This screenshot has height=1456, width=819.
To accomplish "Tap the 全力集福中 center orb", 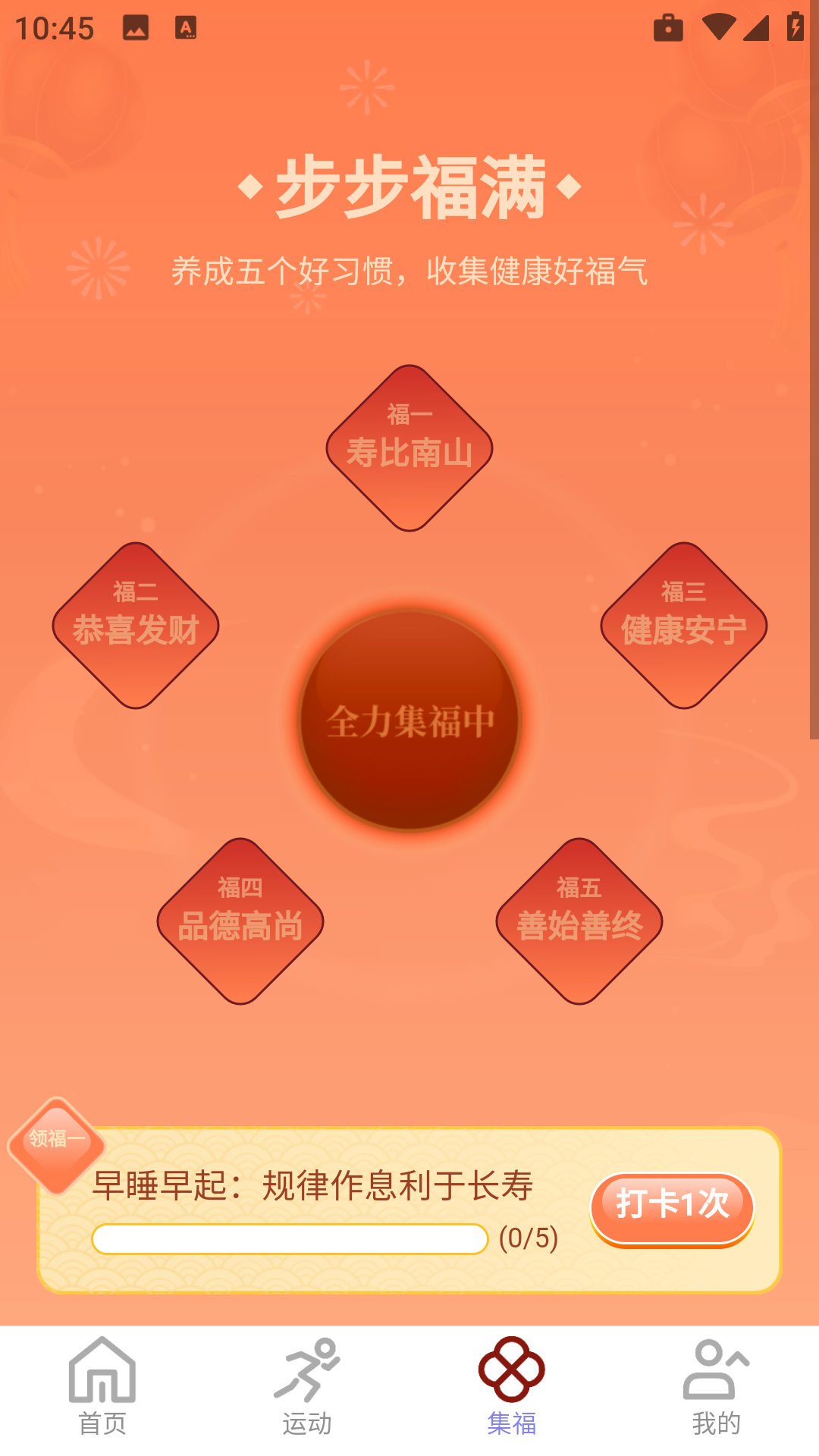I will point(409,720).
